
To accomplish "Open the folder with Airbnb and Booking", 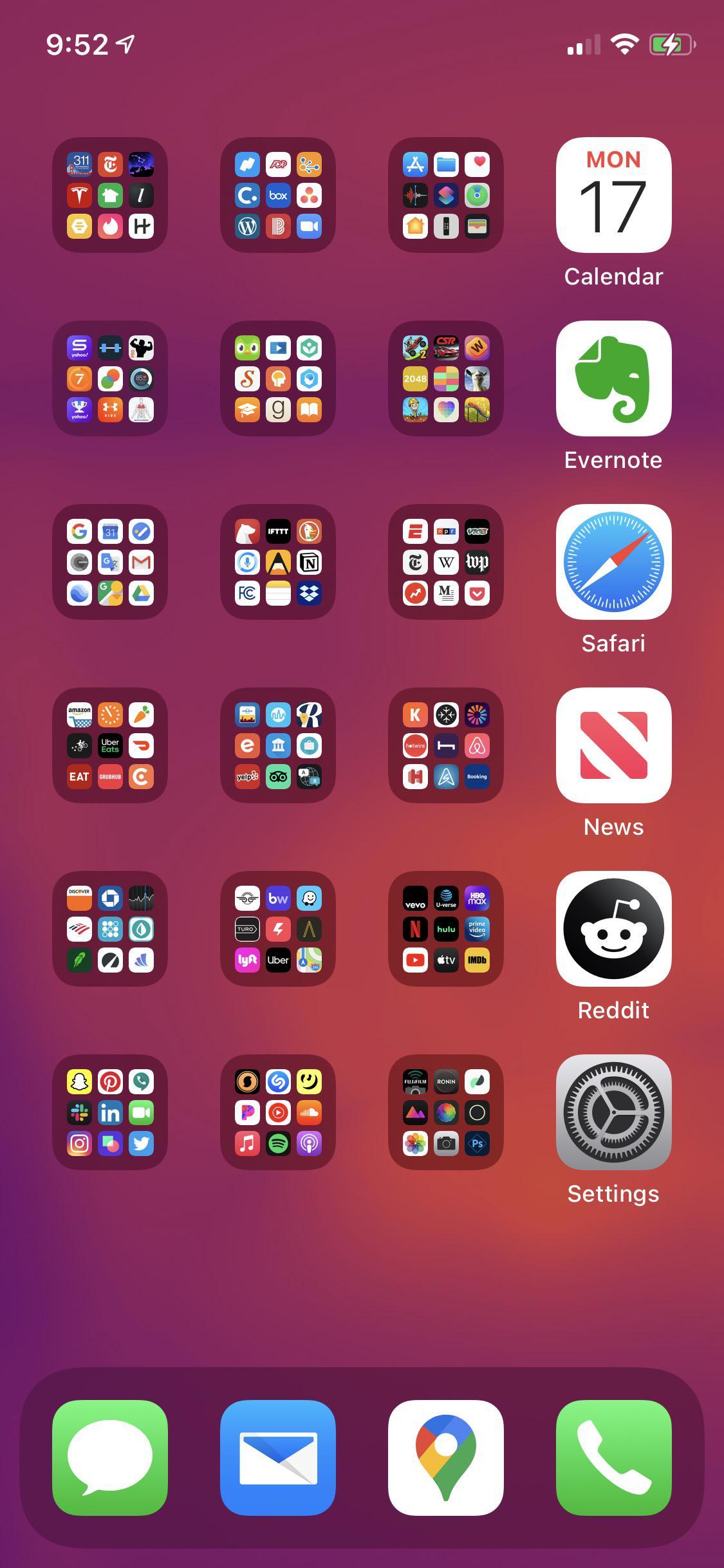I will click(x=445, y=745).
